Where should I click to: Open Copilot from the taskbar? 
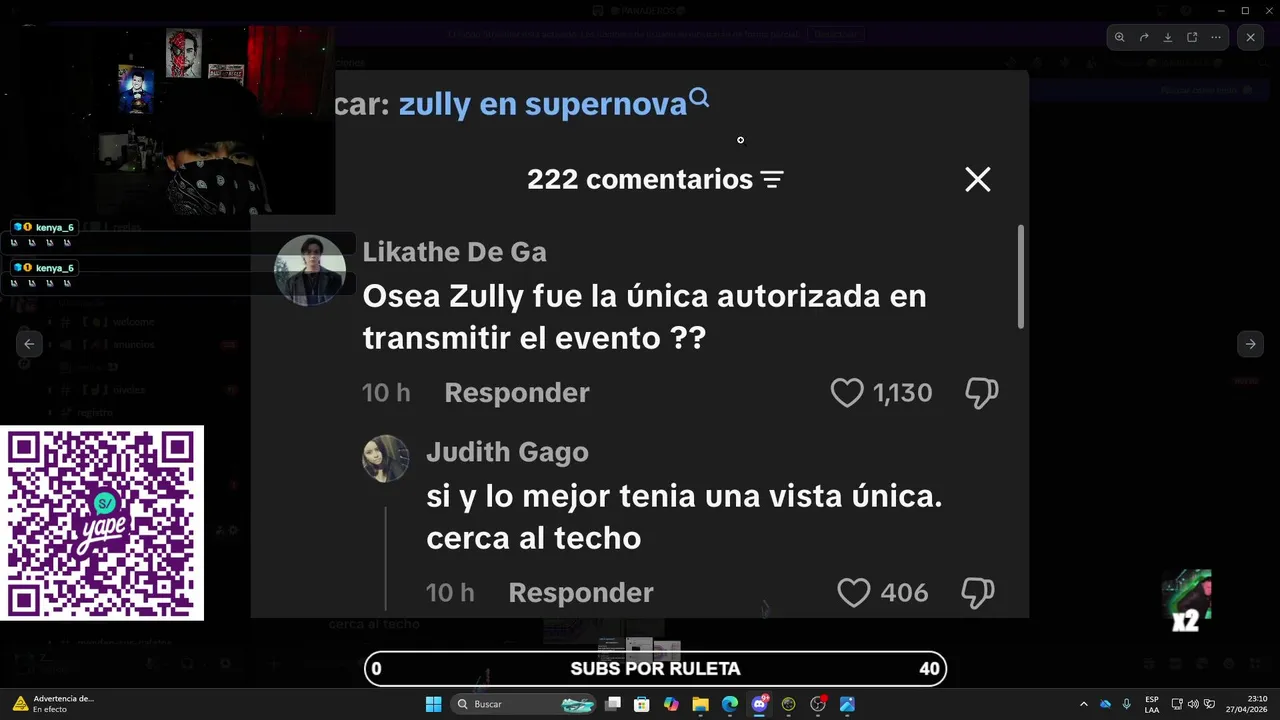[x=671, y=704]
